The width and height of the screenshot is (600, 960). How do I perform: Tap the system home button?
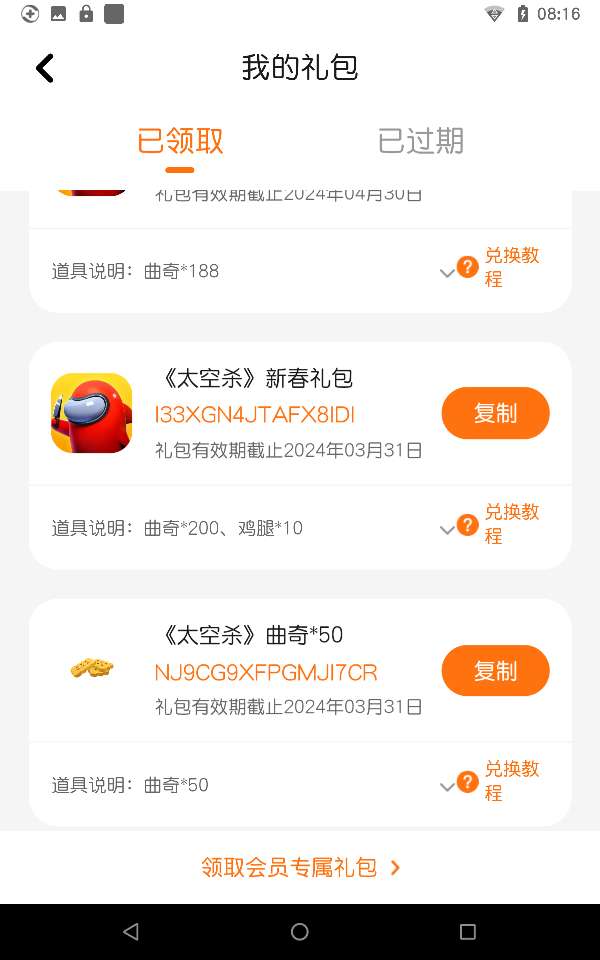click(300, 932)
